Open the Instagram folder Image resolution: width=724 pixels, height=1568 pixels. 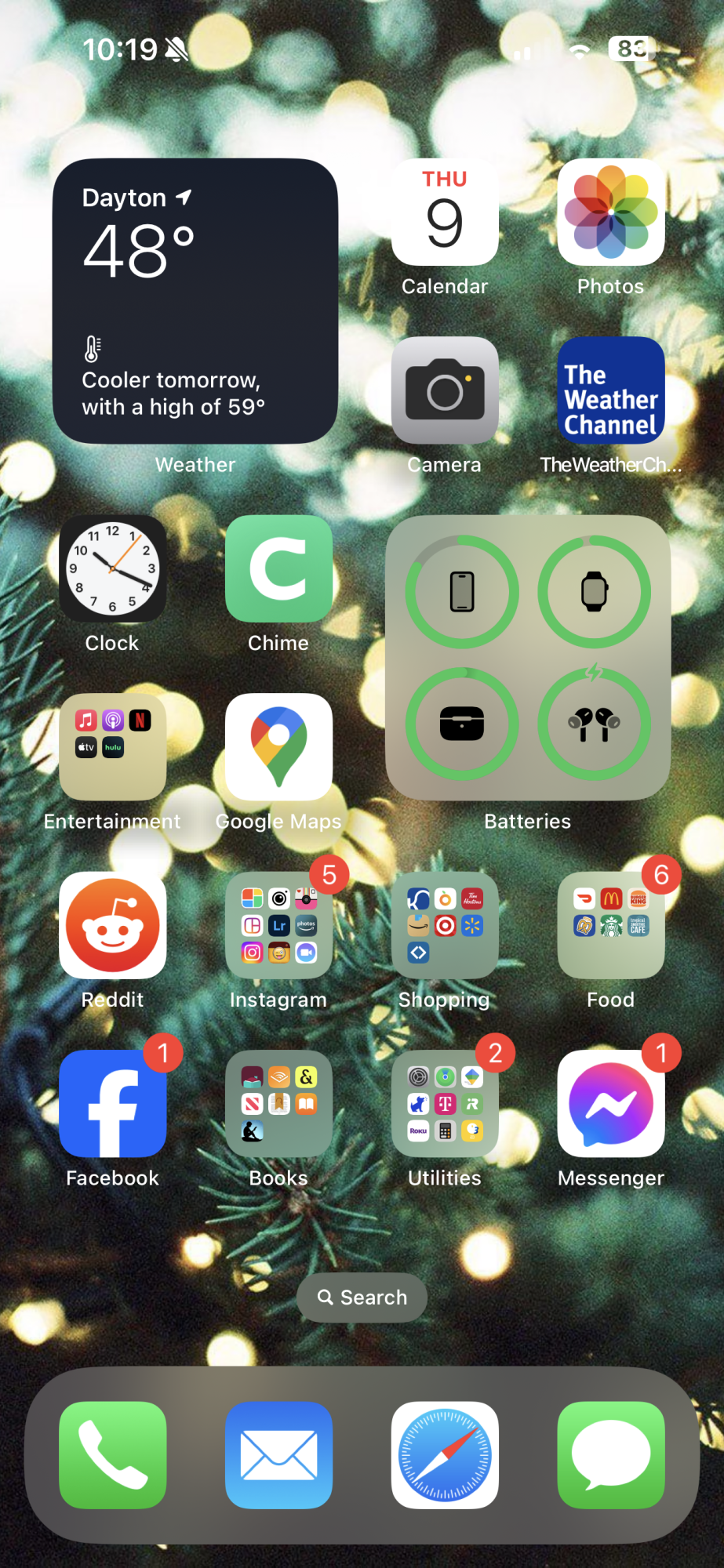coord(278,925)
